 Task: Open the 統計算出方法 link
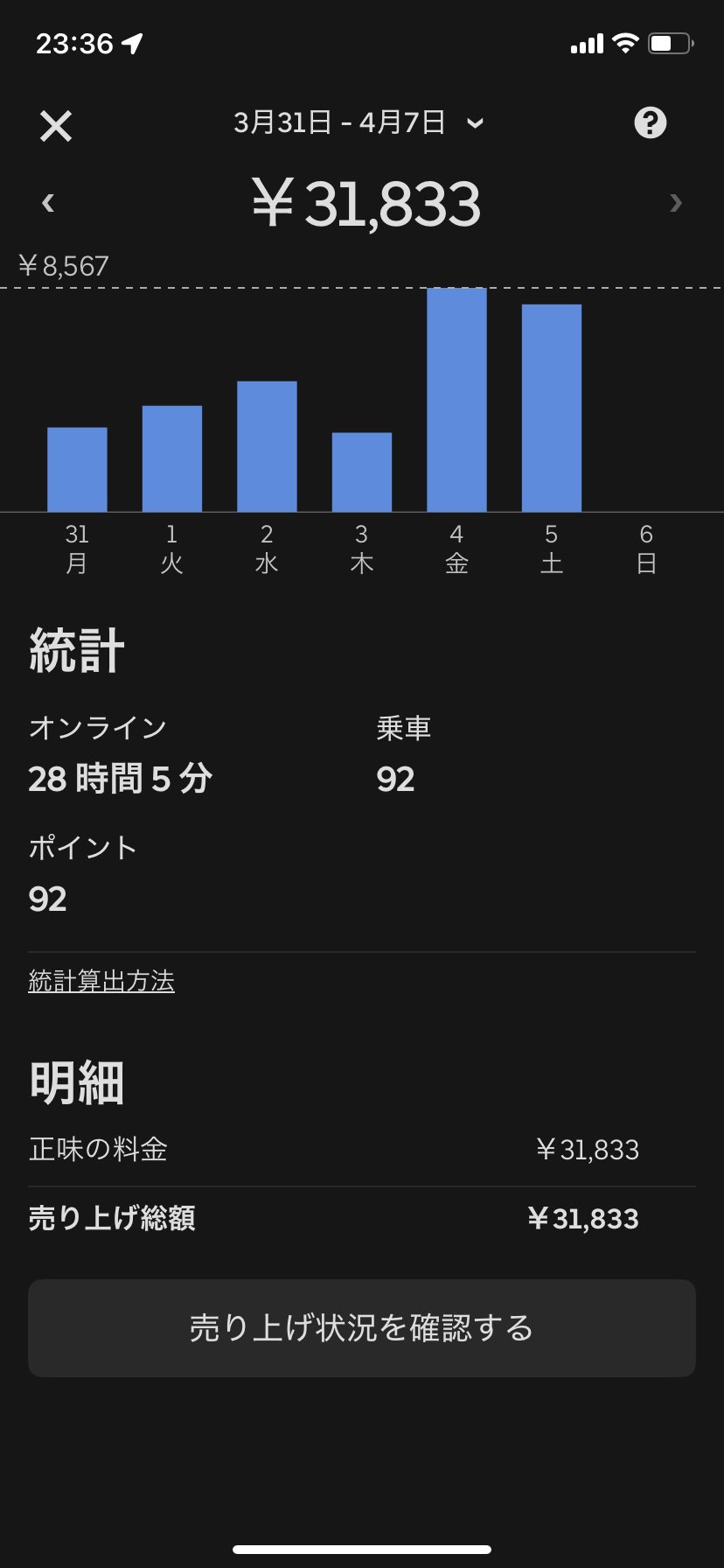[x=101, y=982]
